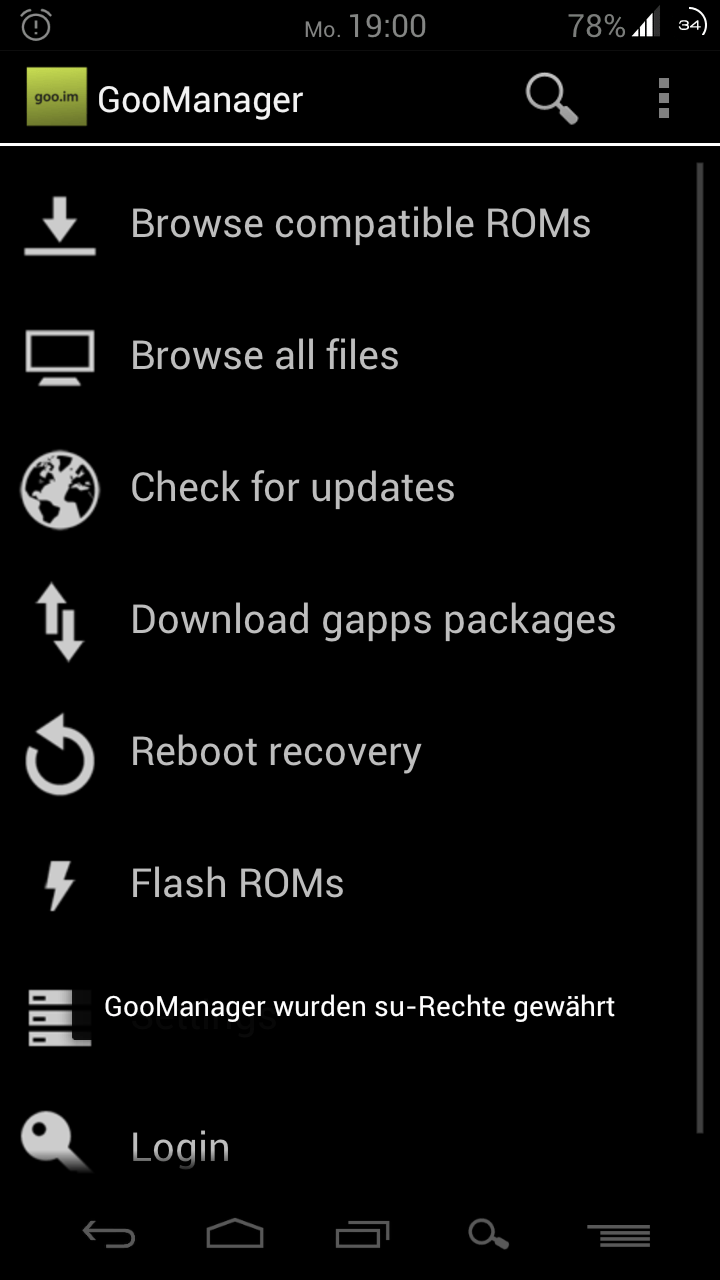Screen dimensions: 720x1280
Task: Go back with the navigation bar back button
Action: click(108, 1235)
